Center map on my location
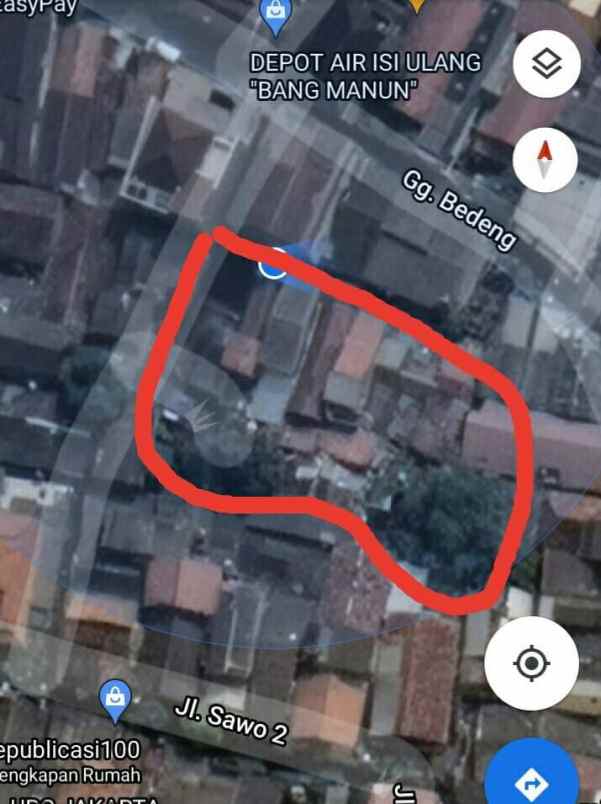601x804 pixels. pos(531,663)
